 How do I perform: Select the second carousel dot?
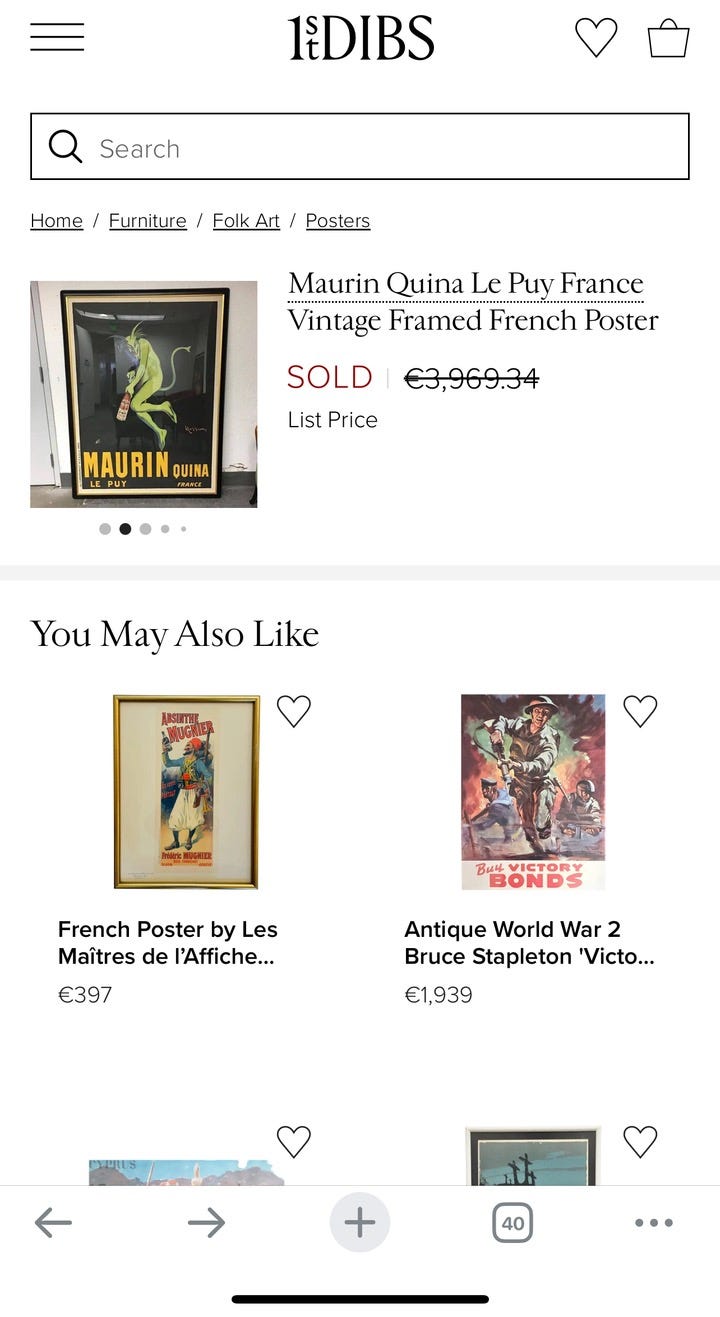(125, 528)
